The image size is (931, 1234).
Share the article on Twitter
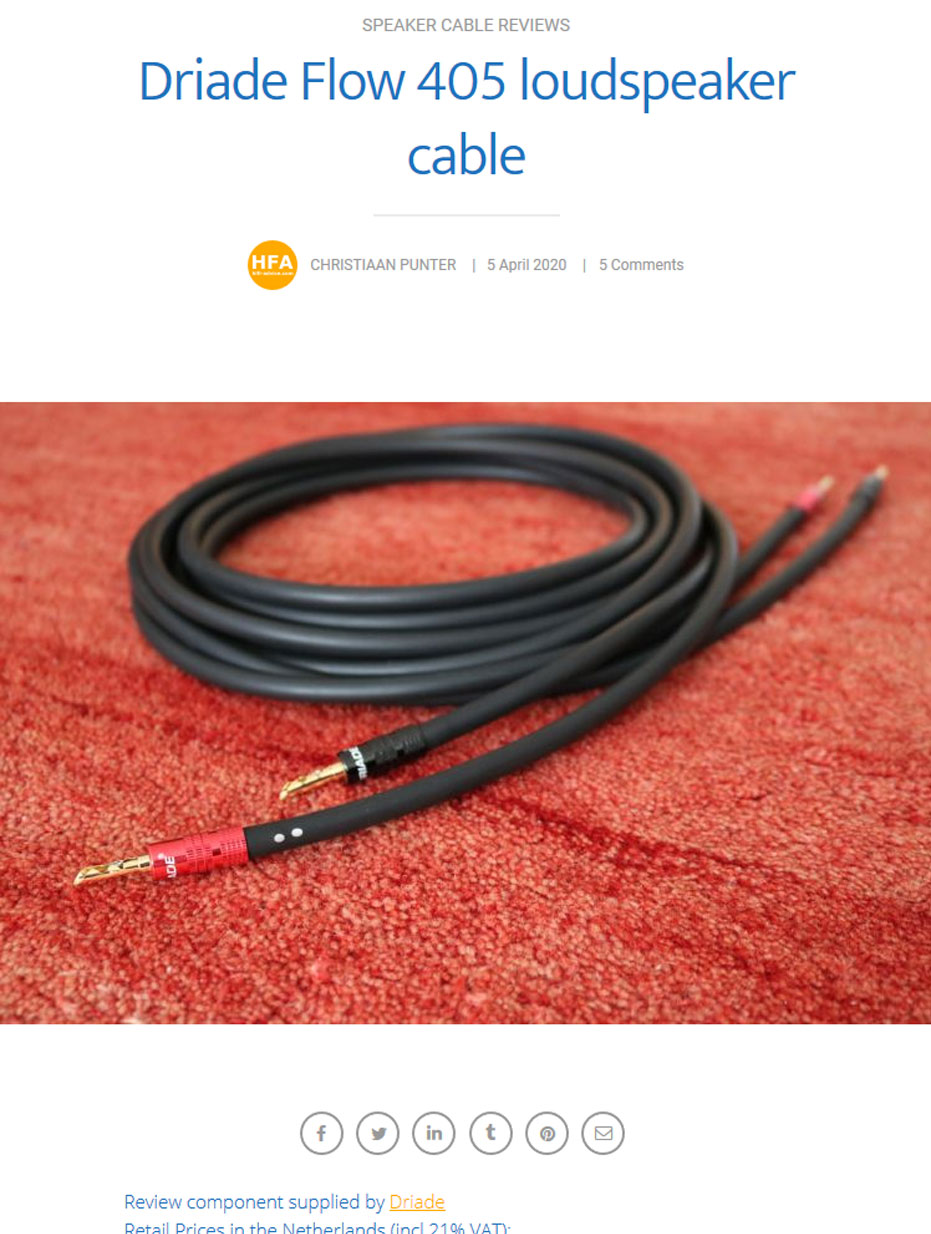(378, 1133)
